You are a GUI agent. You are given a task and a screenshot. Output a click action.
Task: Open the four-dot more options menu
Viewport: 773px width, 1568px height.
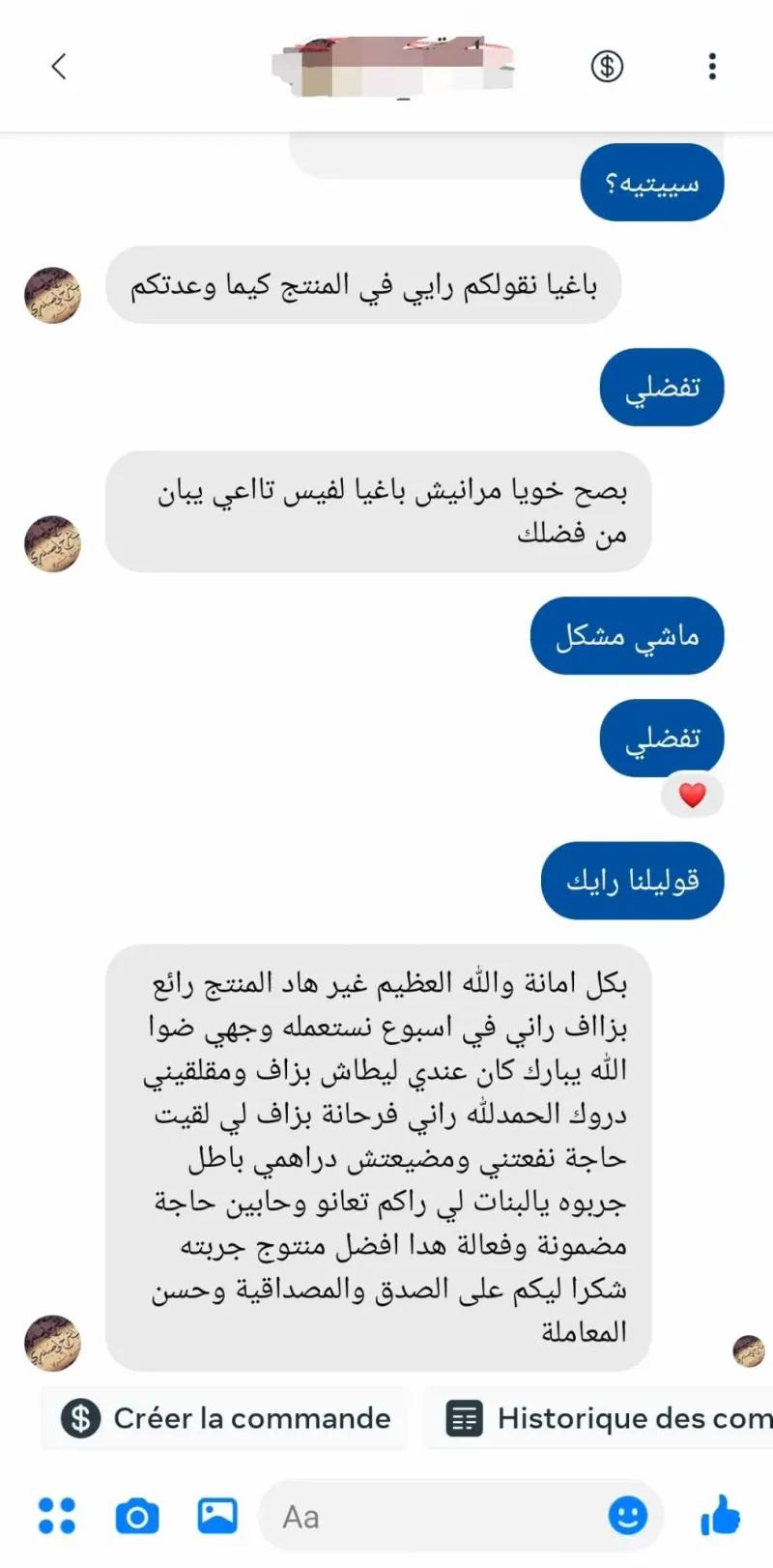tap(56, 1515)
